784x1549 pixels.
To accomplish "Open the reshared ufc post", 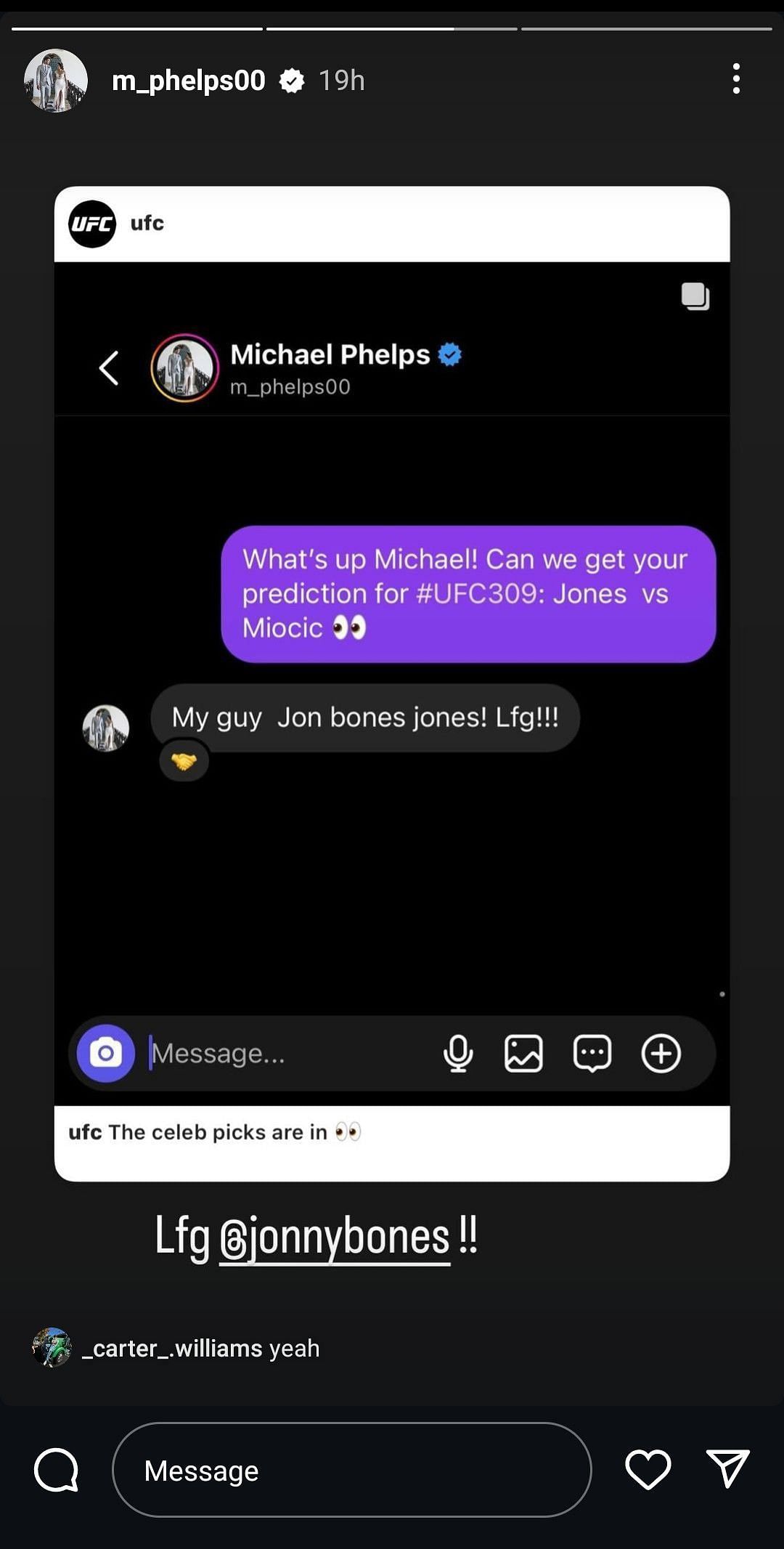I will (392, 683).
